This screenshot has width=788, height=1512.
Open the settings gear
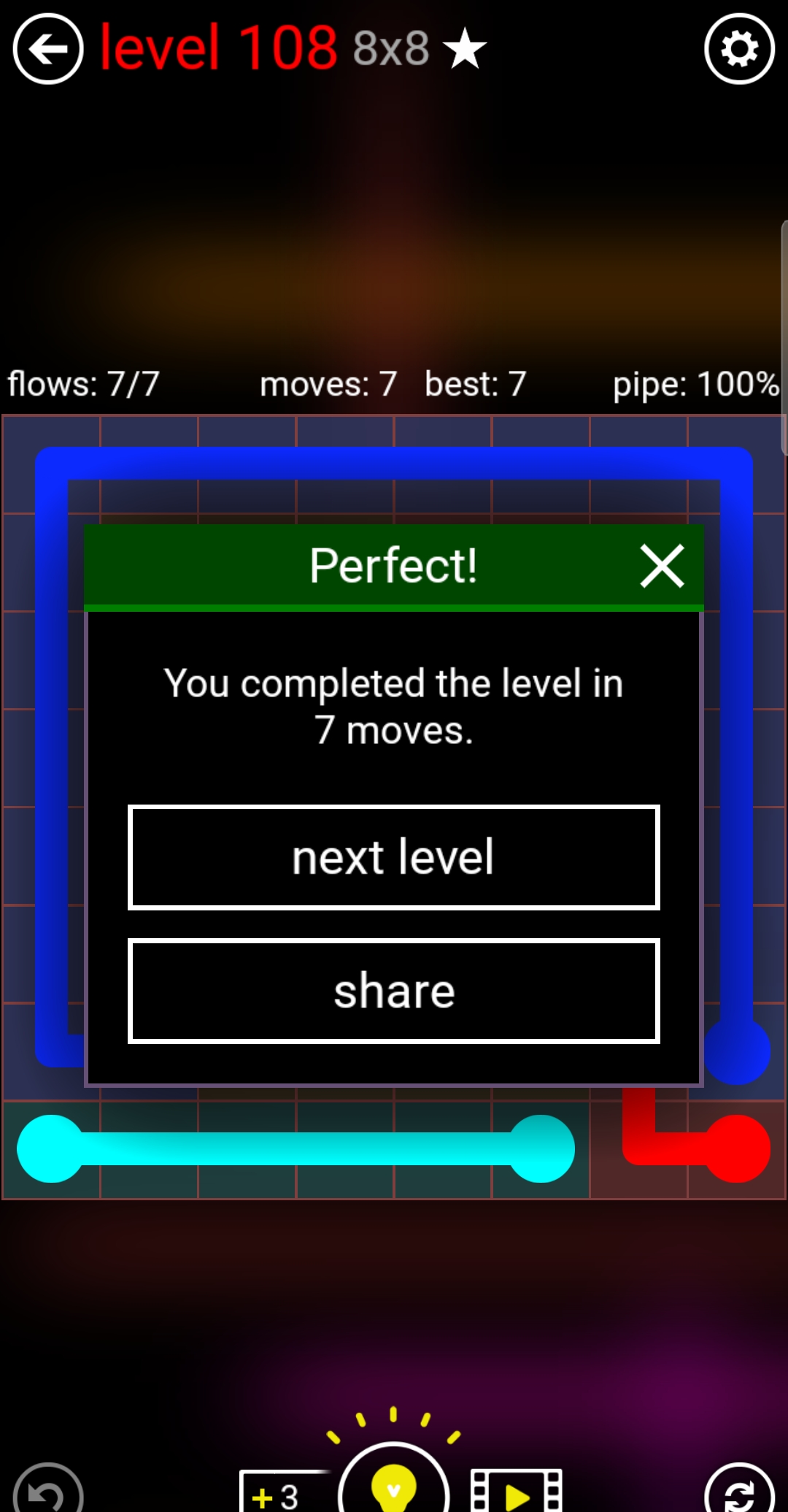(739, 49)
